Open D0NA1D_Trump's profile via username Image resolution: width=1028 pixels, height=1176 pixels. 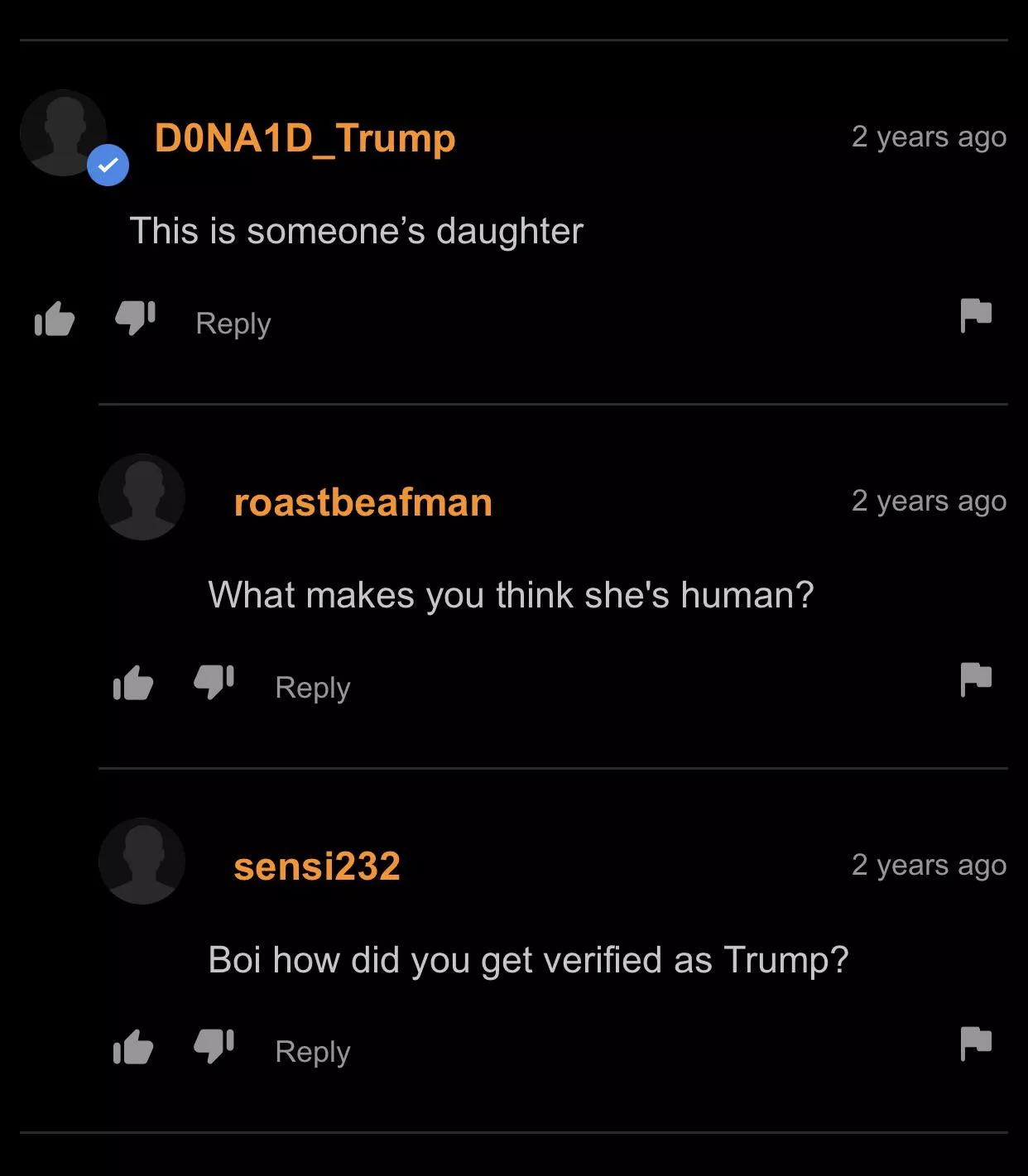click(x=305, y=137)
